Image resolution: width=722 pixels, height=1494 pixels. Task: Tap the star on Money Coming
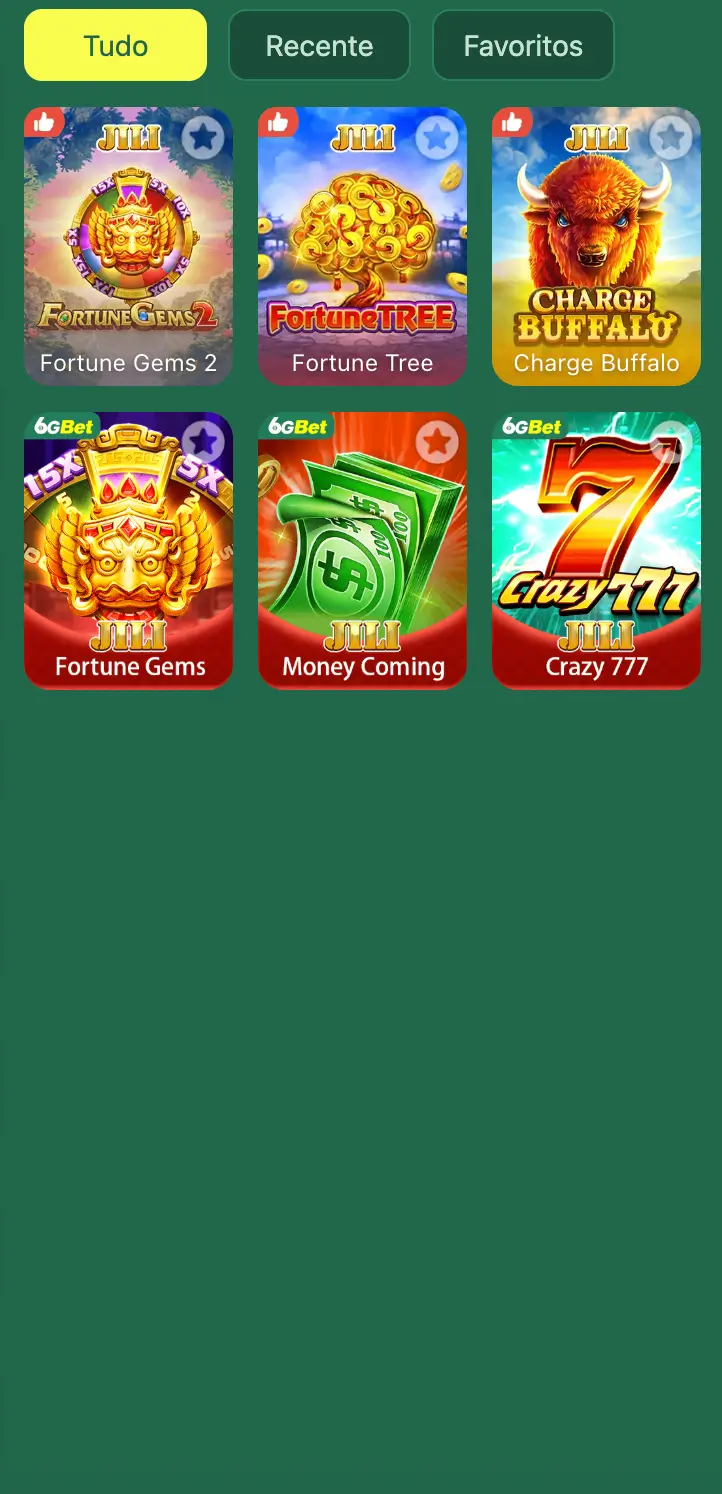coord(437,442)
